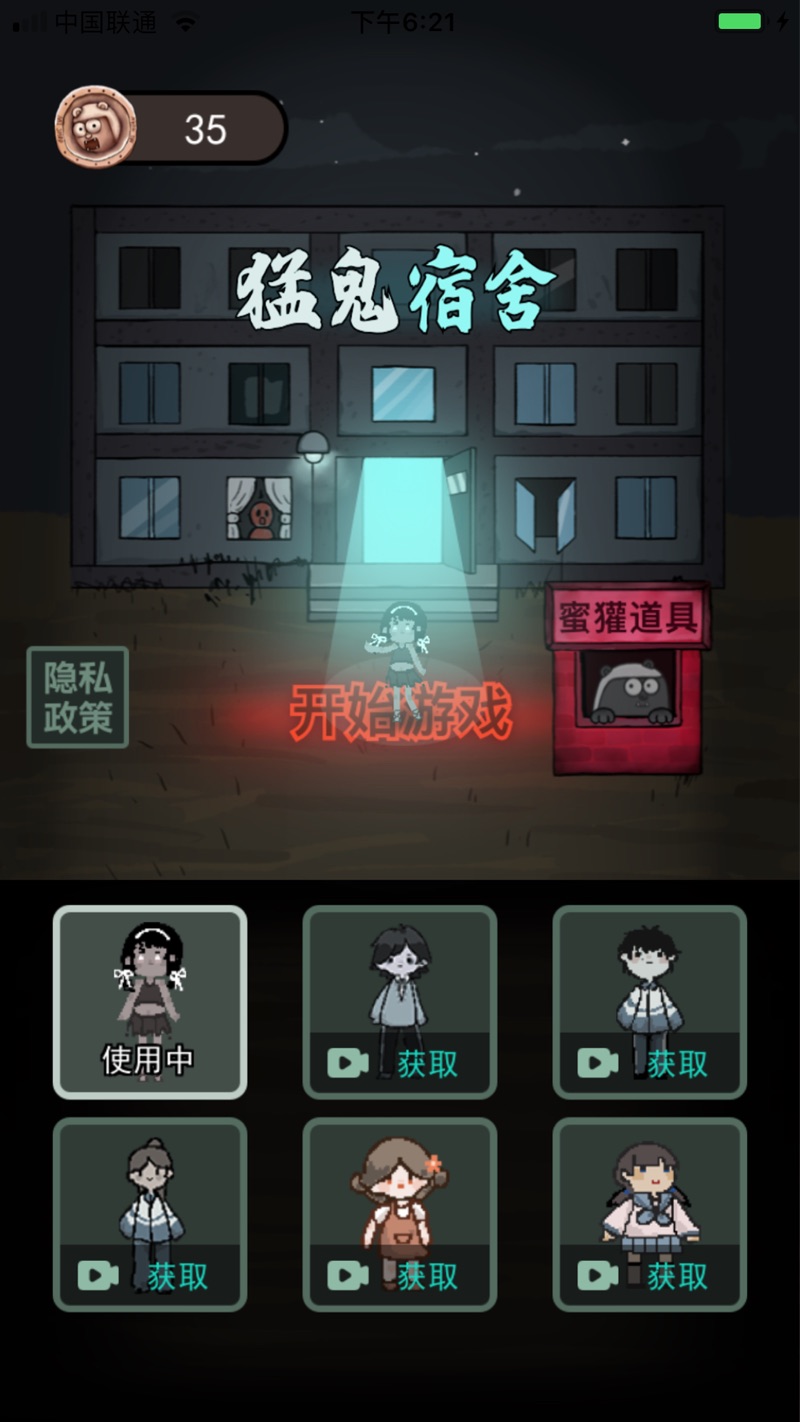Select the 使用中 girl with white bows
This screenshot has width=800, height=1422.
coord(150,1002)
